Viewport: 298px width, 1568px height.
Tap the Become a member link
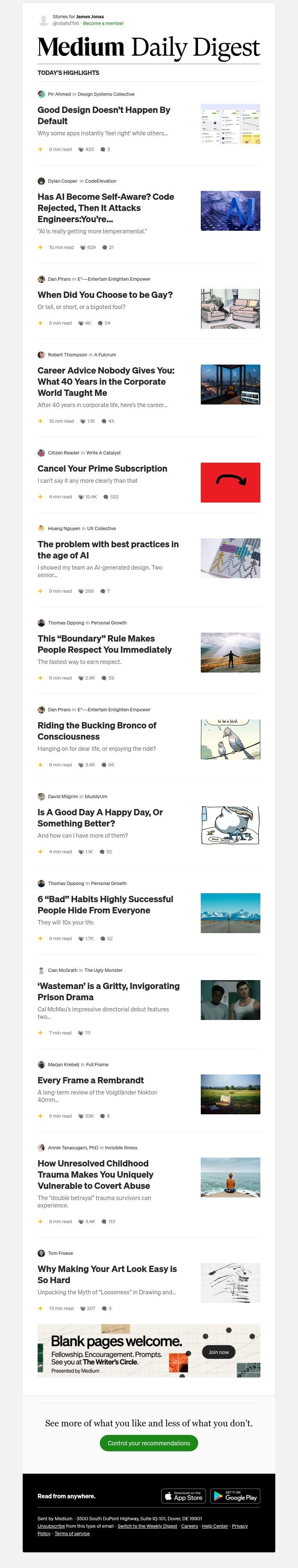tap(104, 24)
